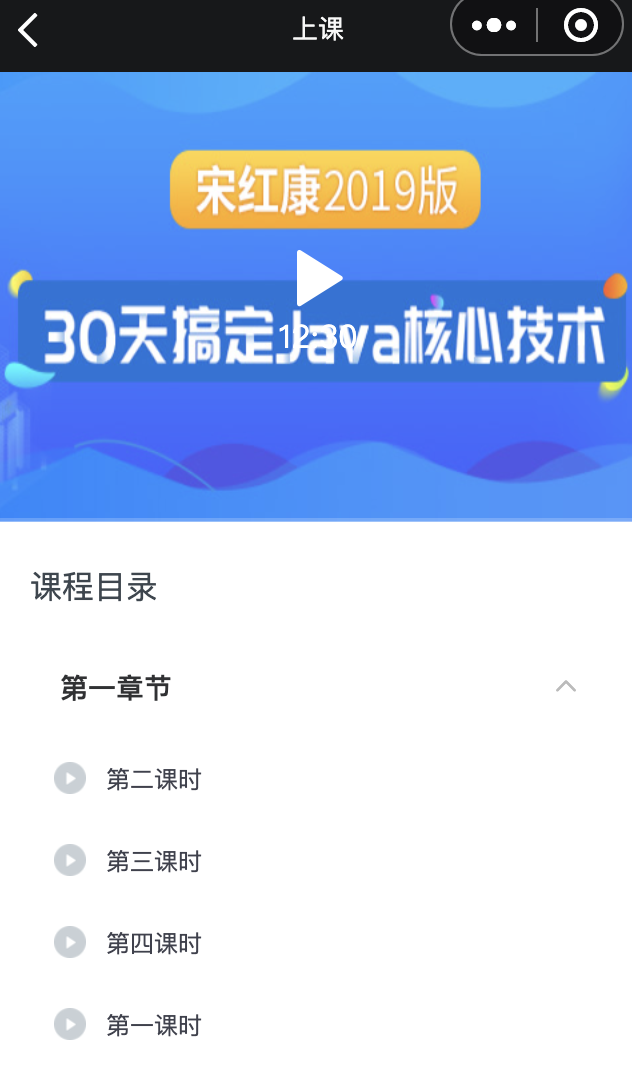632x1078 pixels.
Task: Collapse the 第一章节 chapter section
Action: [x=565, y=687]
